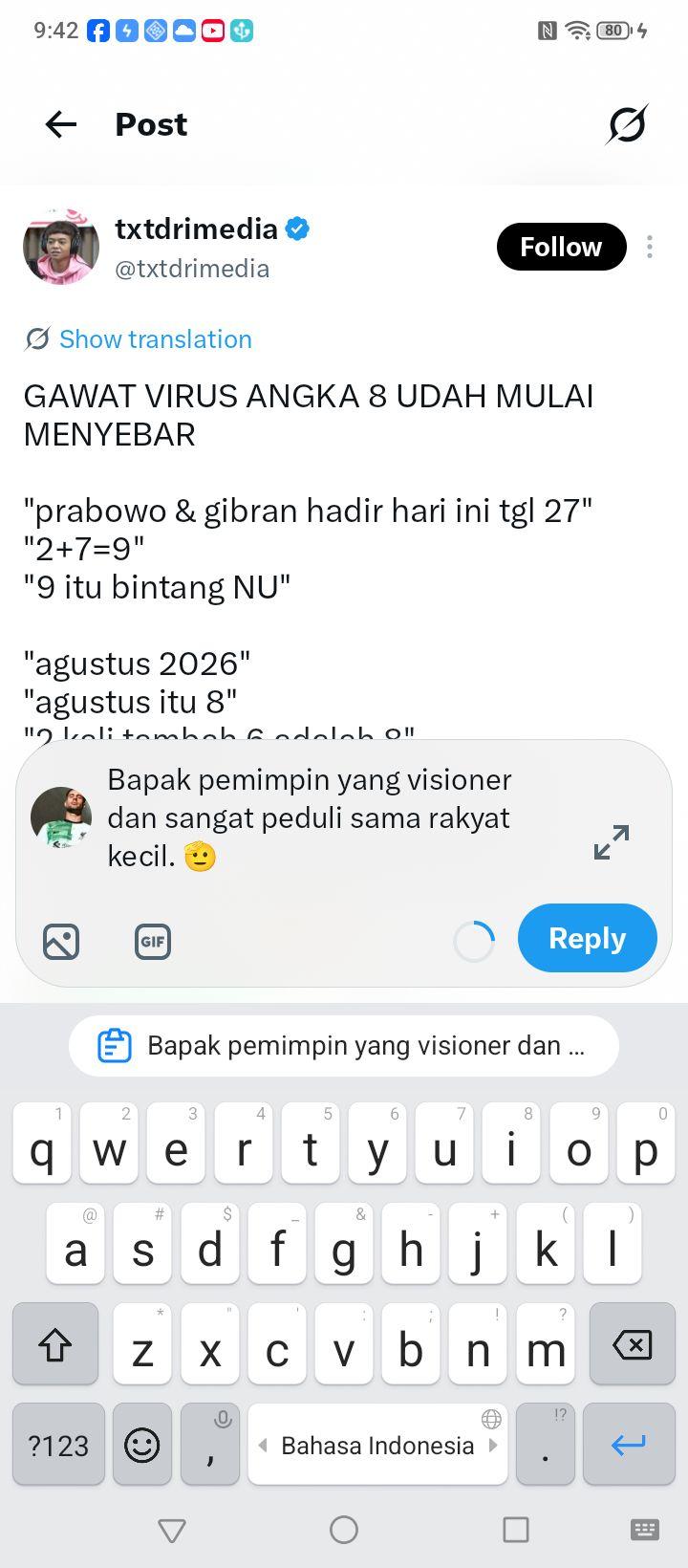Add a GIF to the reply

coord(153,942)
